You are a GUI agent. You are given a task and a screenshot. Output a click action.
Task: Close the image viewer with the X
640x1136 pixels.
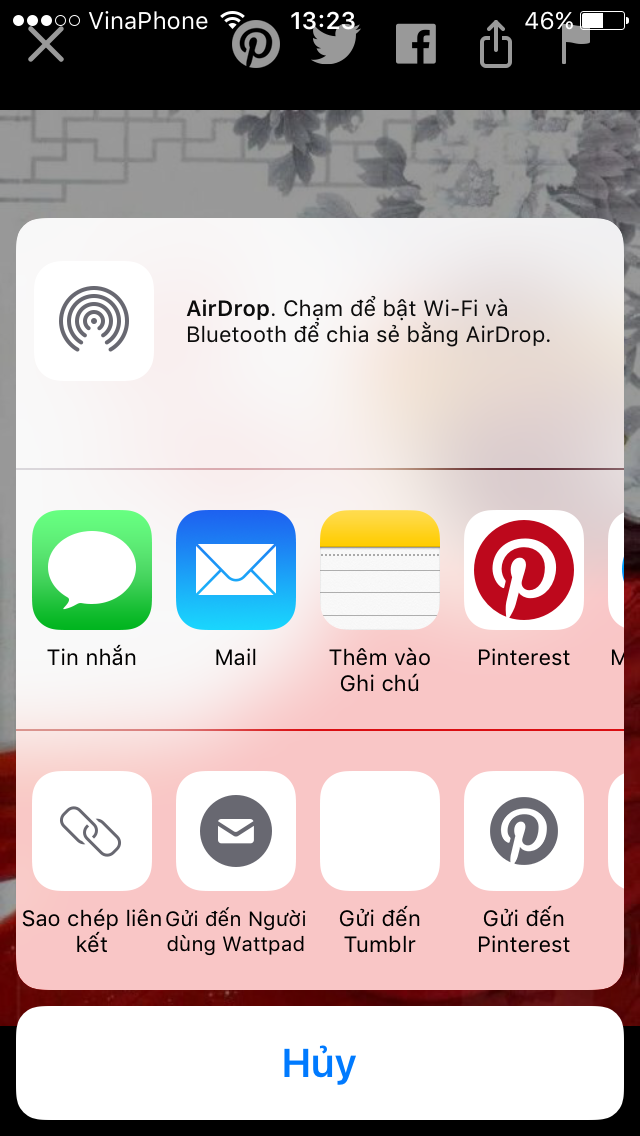[46, 43]
